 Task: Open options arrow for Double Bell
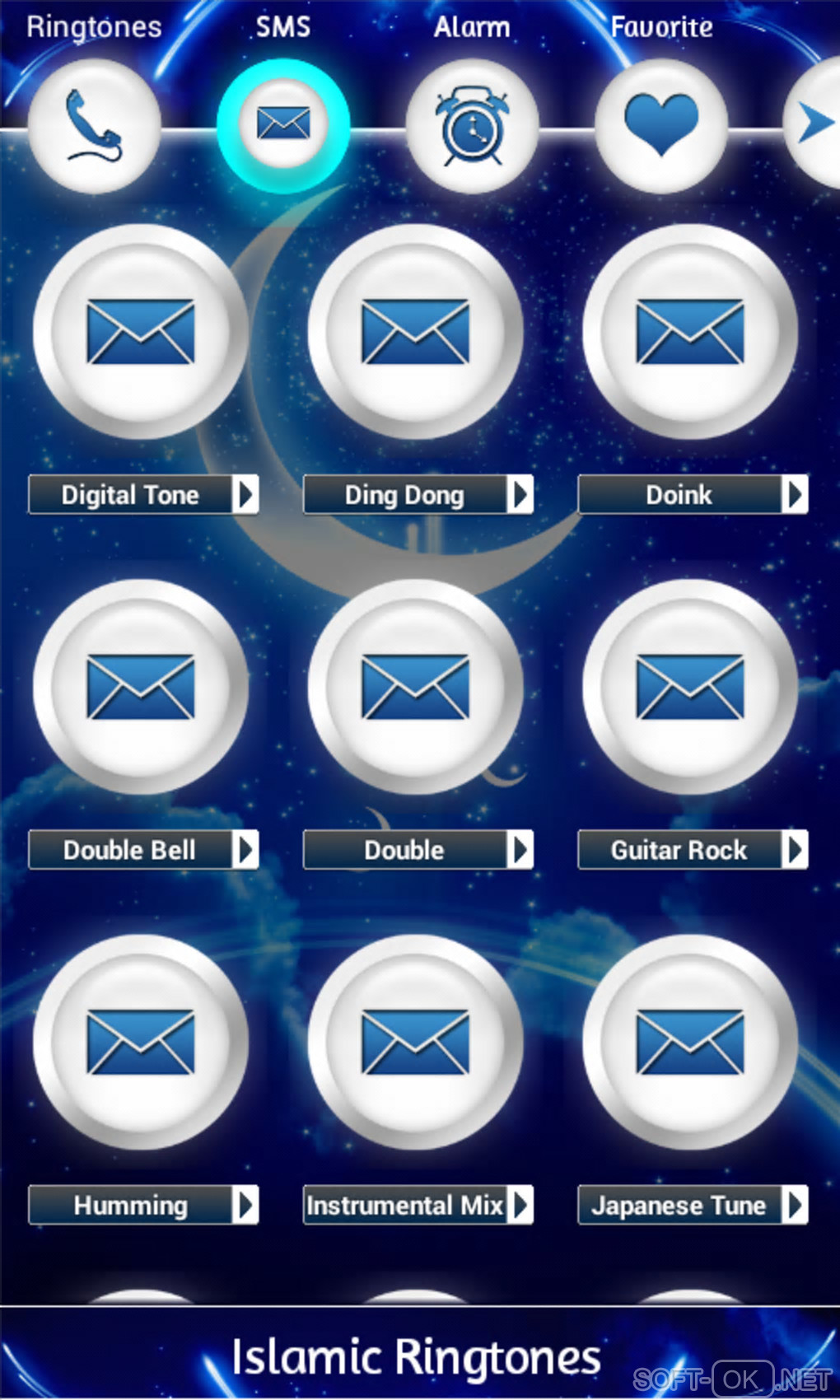(245, 850)
